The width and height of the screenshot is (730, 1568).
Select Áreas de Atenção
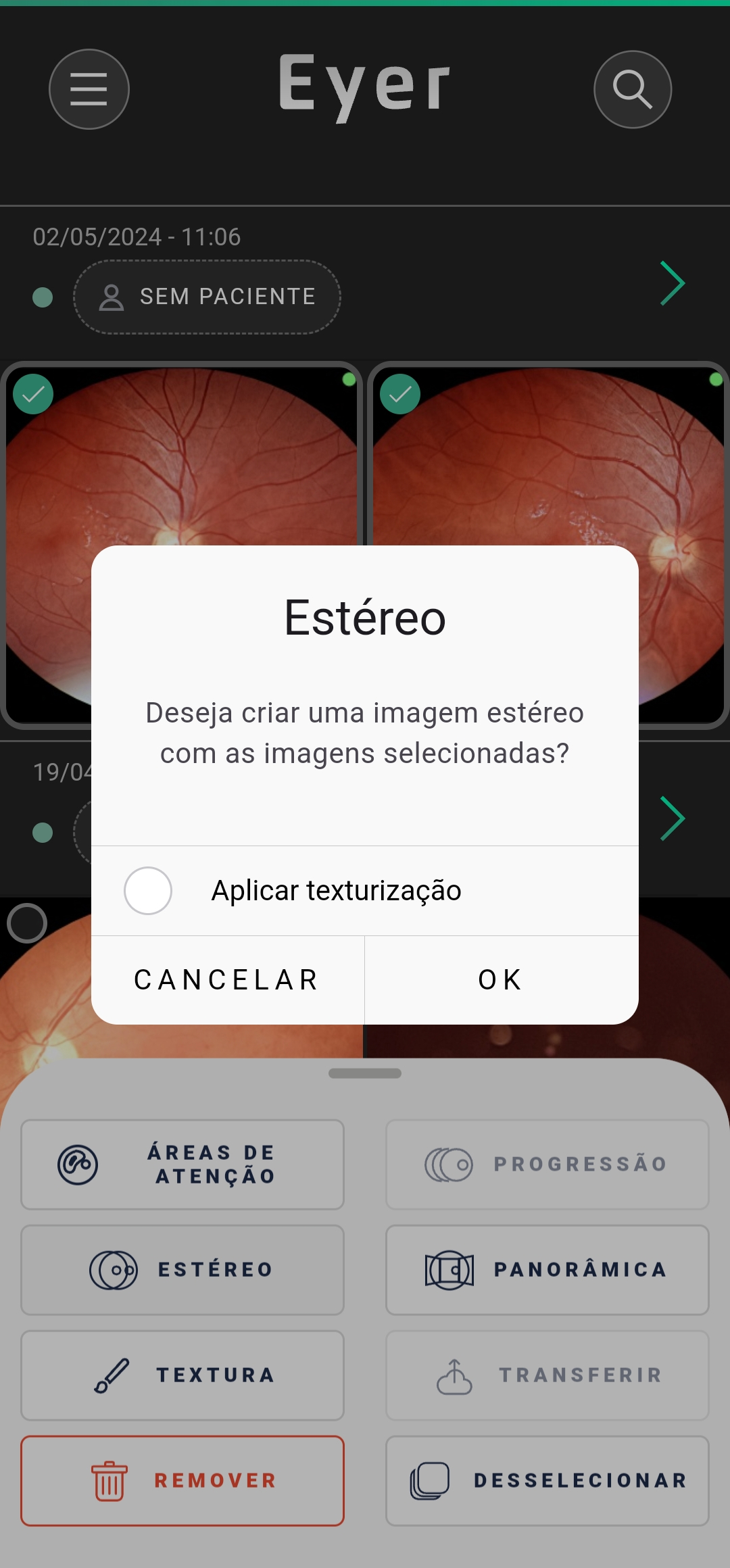[x=182, y=1165]
